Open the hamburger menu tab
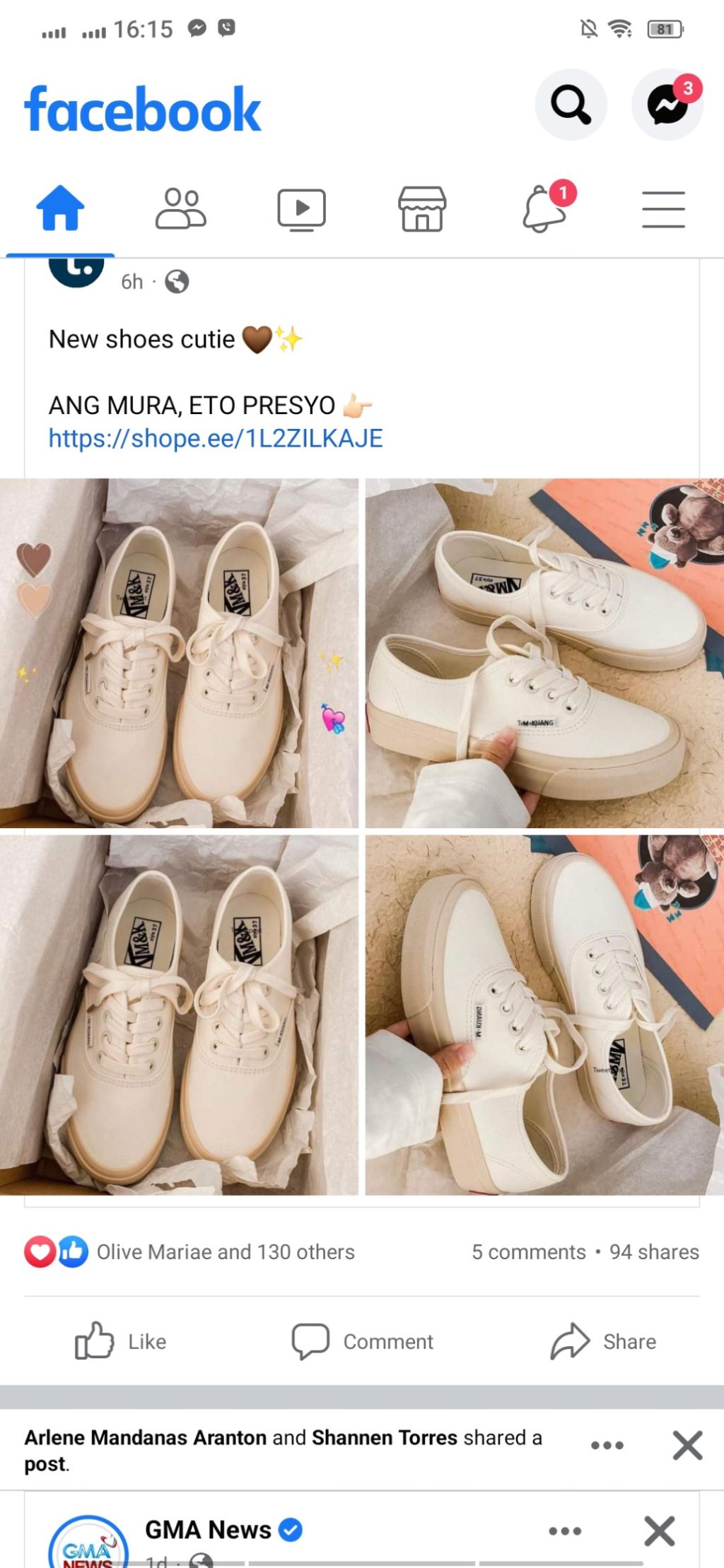 click(x=663, y=209)
